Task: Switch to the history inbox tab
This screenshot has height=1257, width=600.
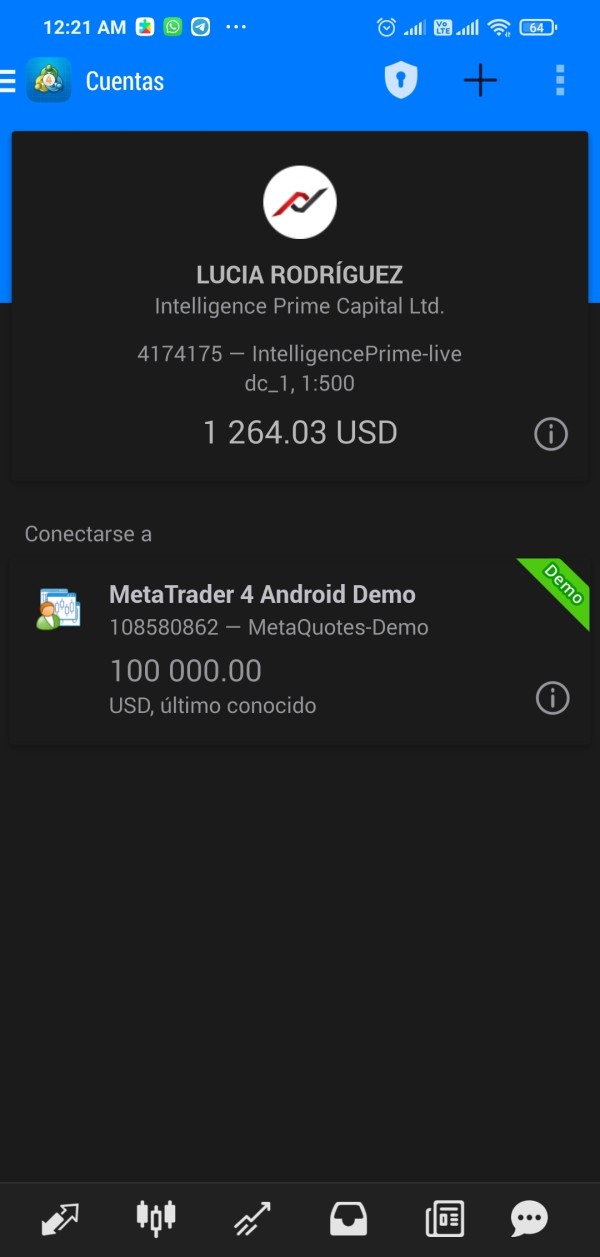Action: (x=348, y=1218)
